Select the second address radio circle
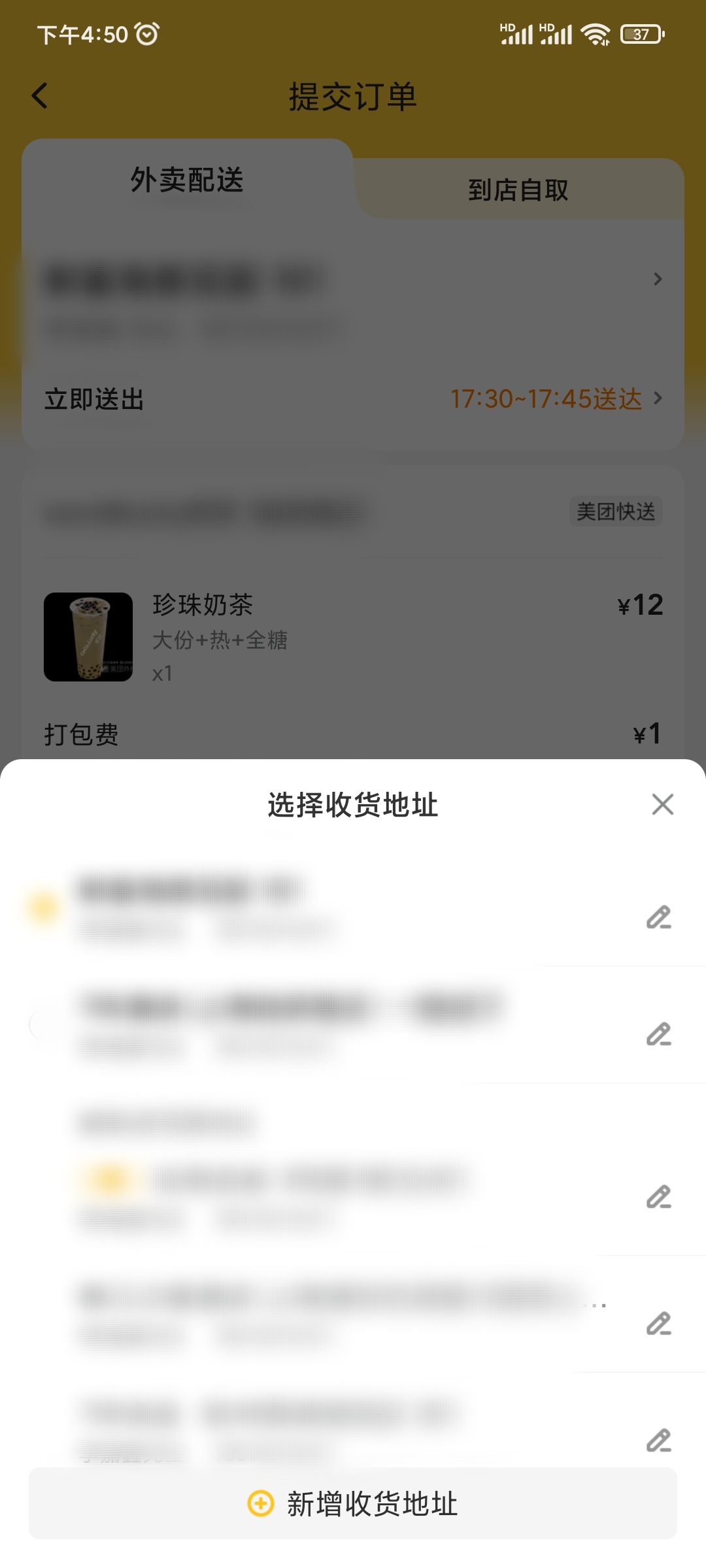The height and width of the screenshot is (1568, 706). 41,1023
